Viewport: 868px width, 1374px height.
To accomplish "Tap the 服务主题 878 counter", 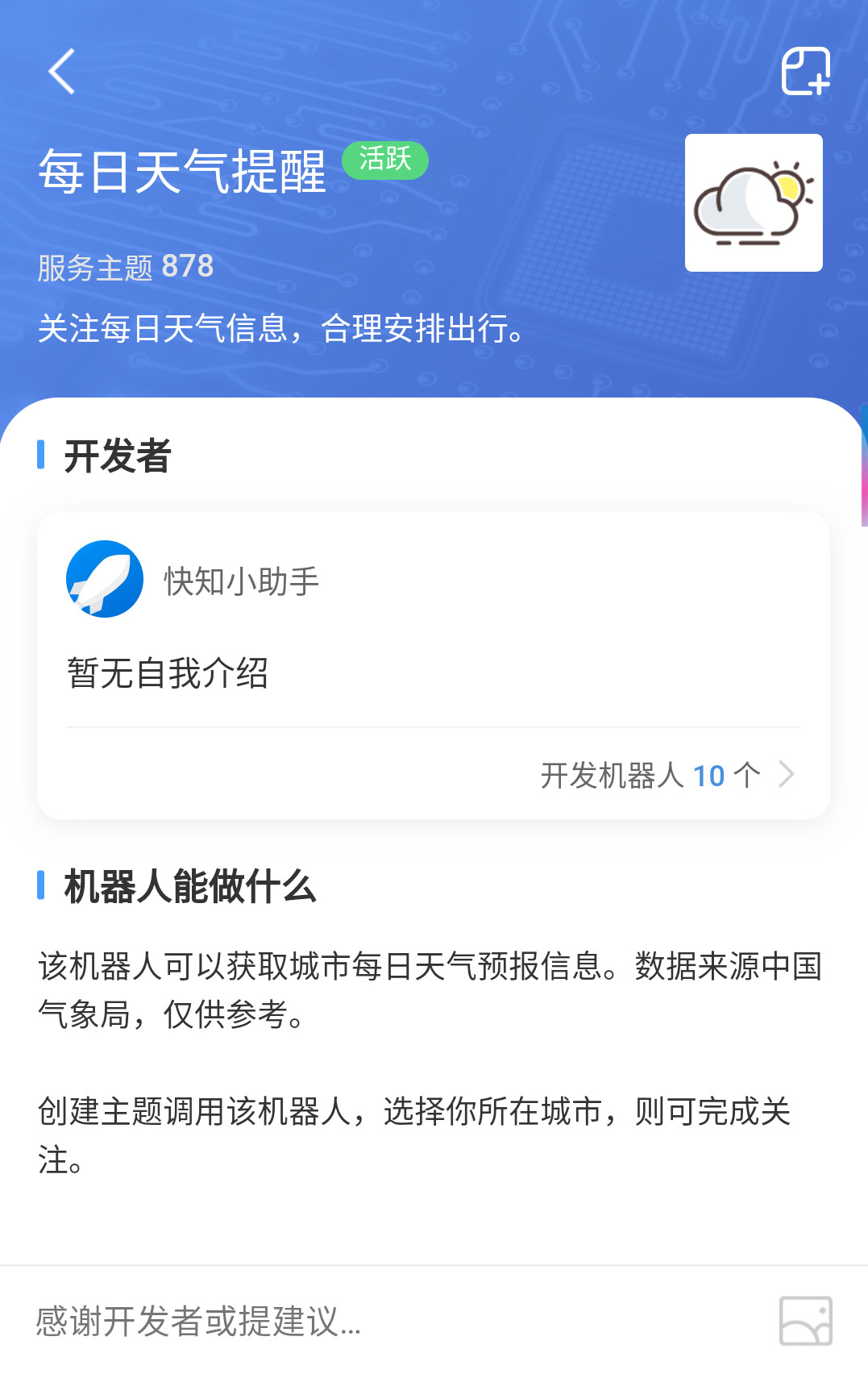I will 125,268.
